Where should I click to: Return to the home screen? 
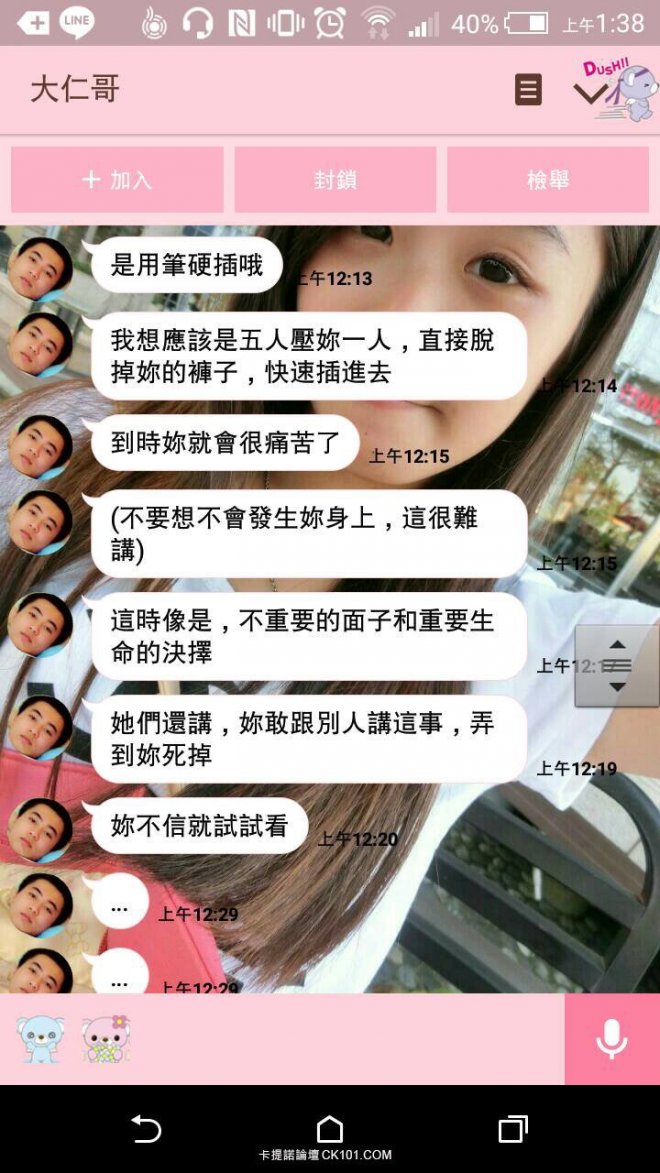[x=330, y=1129]
